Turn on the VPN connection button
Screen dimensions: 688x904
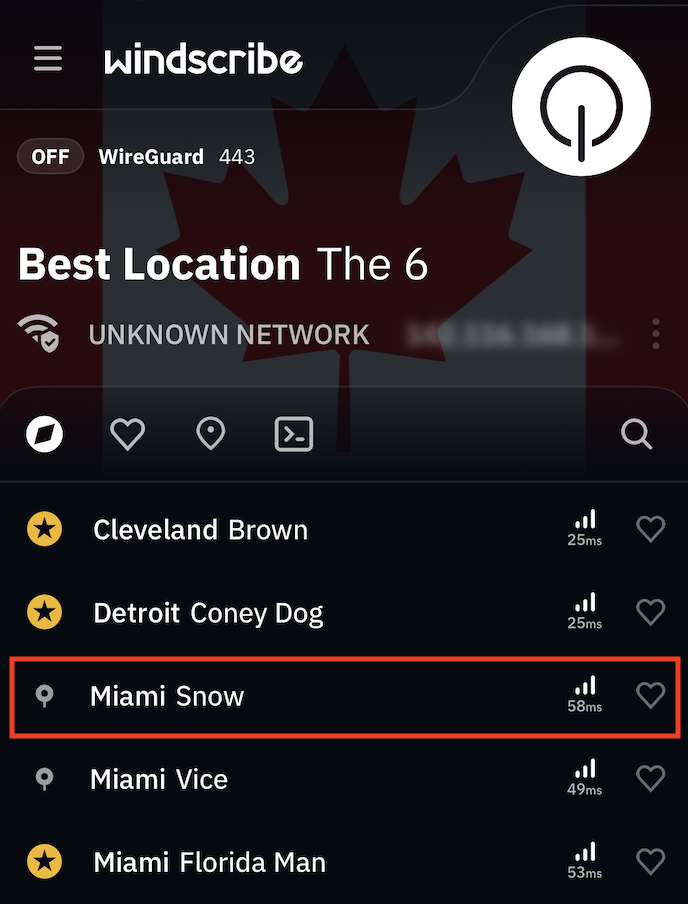coord(581,108)
